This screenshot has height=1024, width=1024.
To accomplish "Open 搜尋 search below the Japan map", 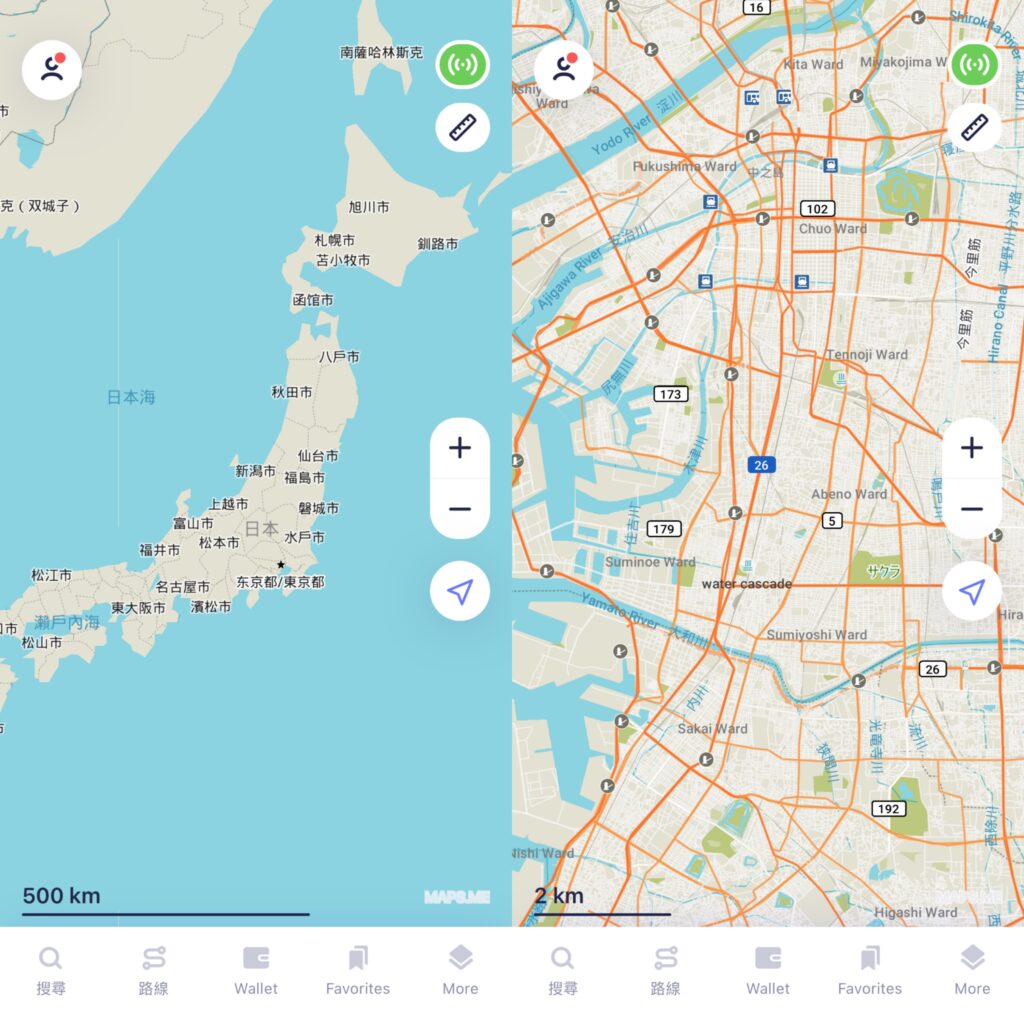I will point(51,972).
